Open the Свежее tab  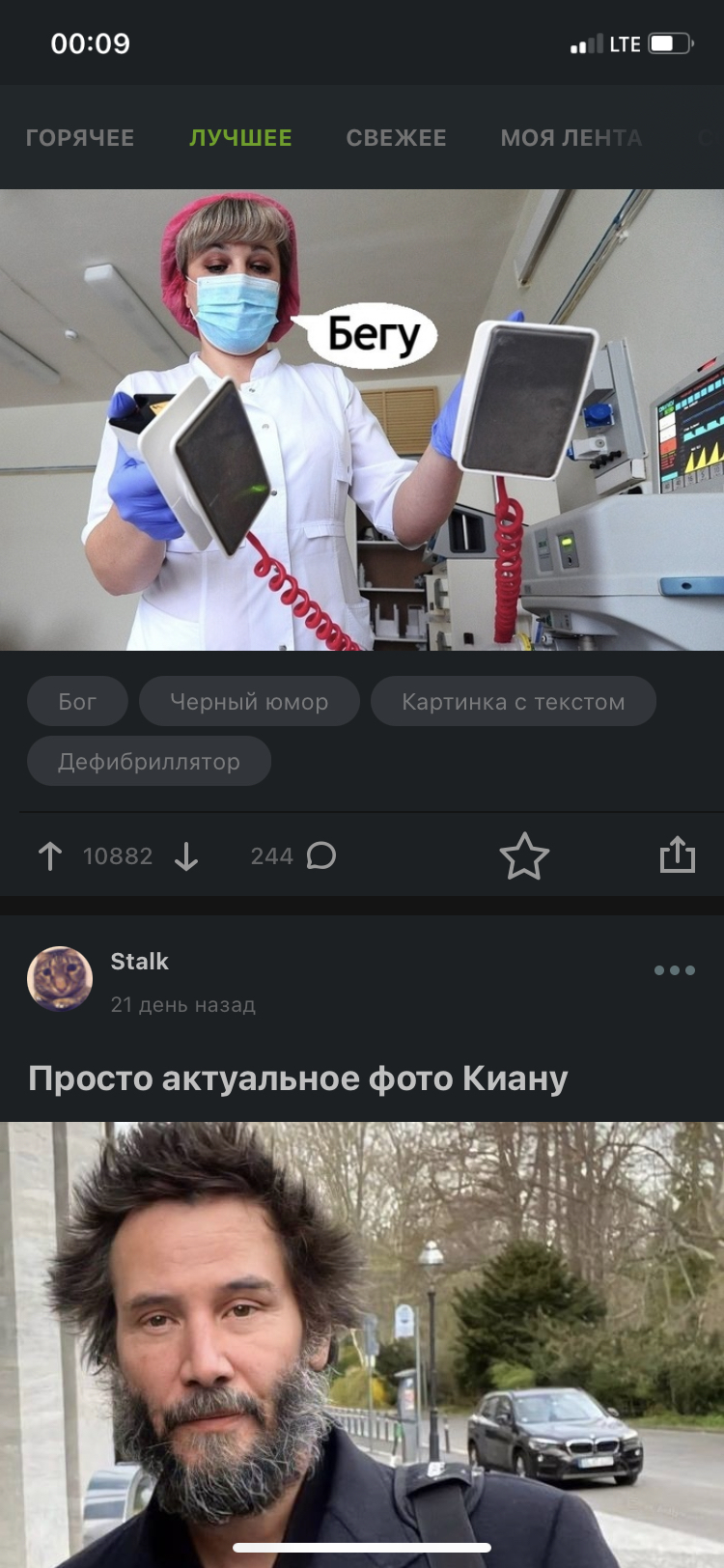(396, 138)
